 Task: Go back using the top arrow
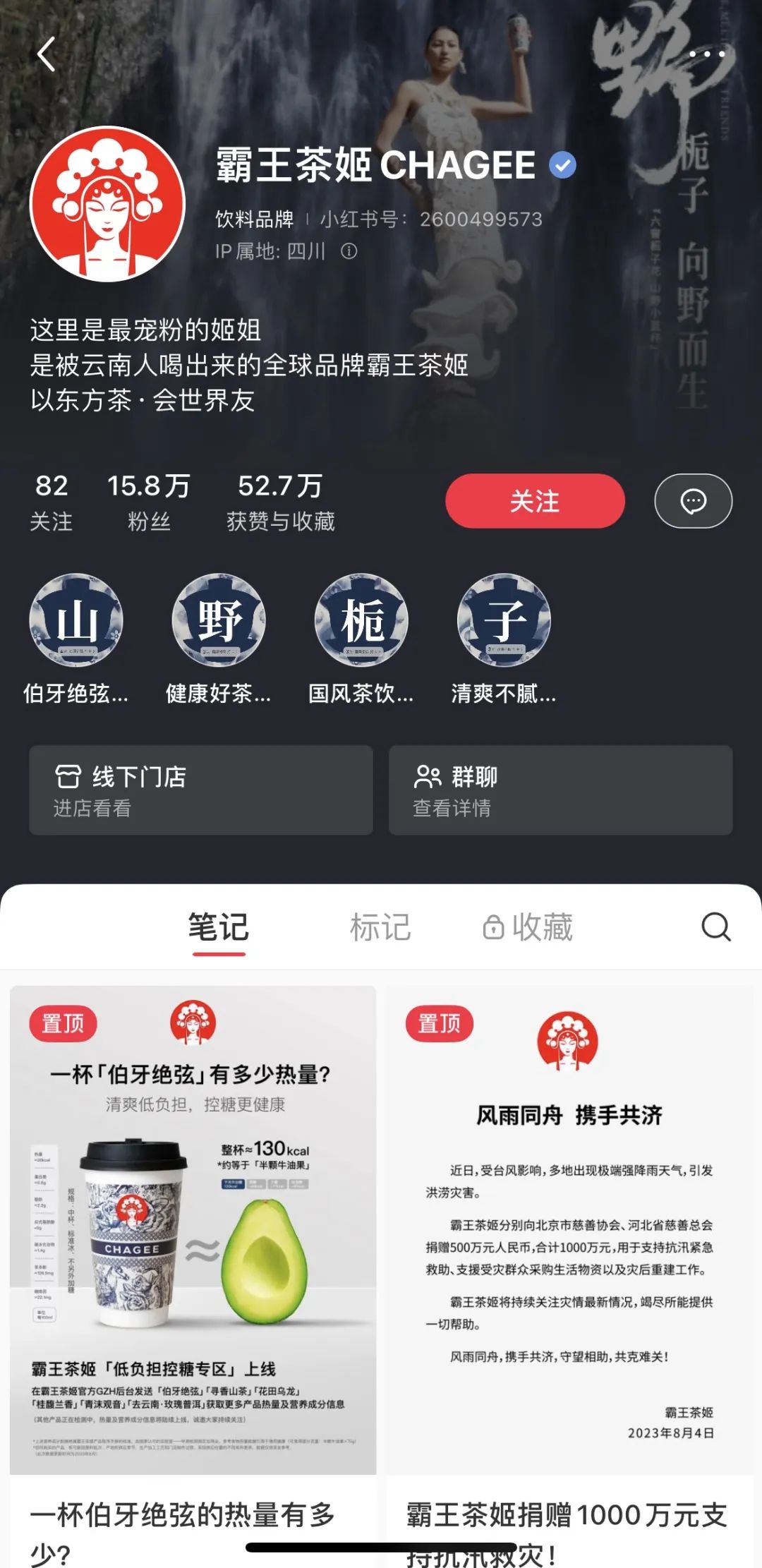47,54
